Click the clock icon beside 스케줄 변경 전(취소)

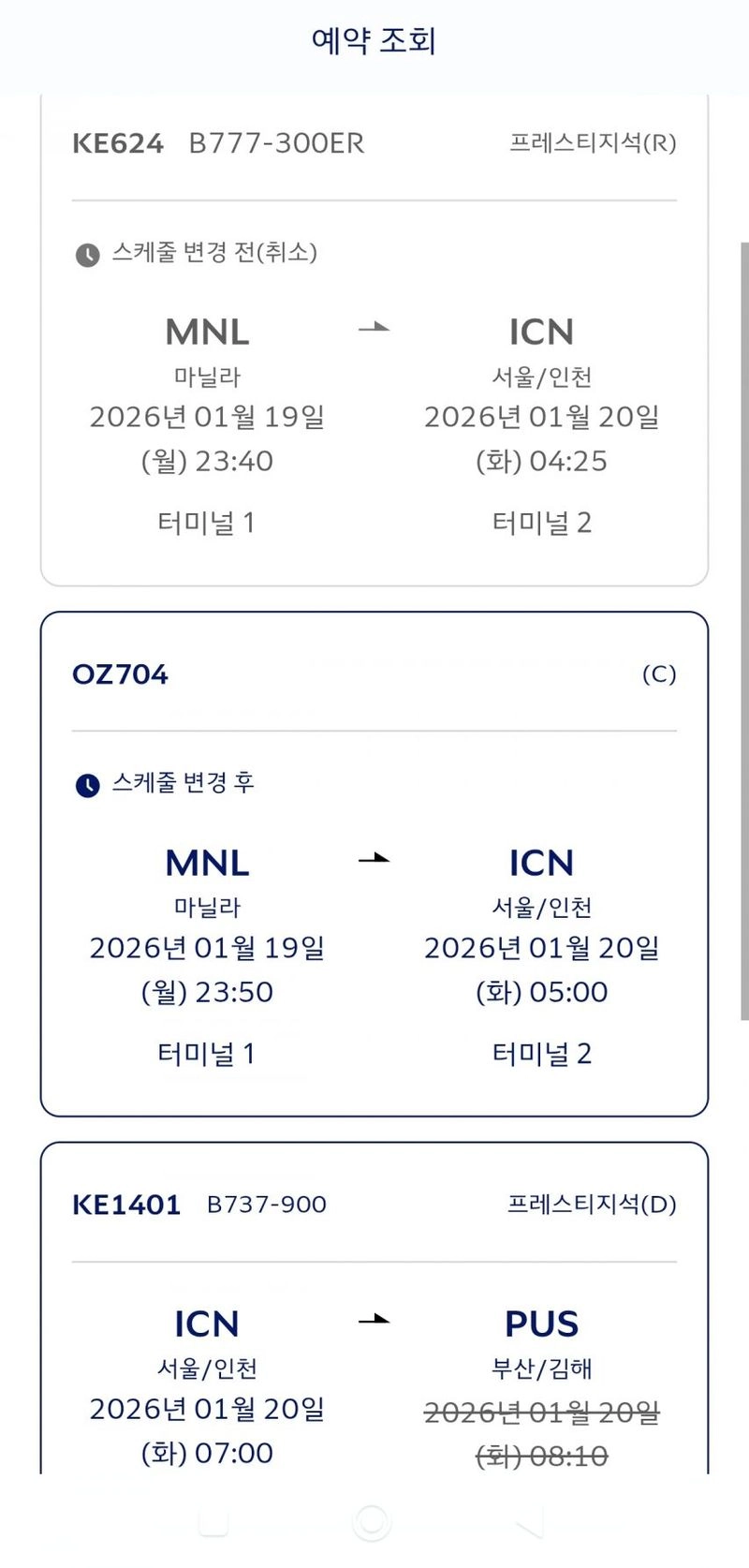[87, 252]
